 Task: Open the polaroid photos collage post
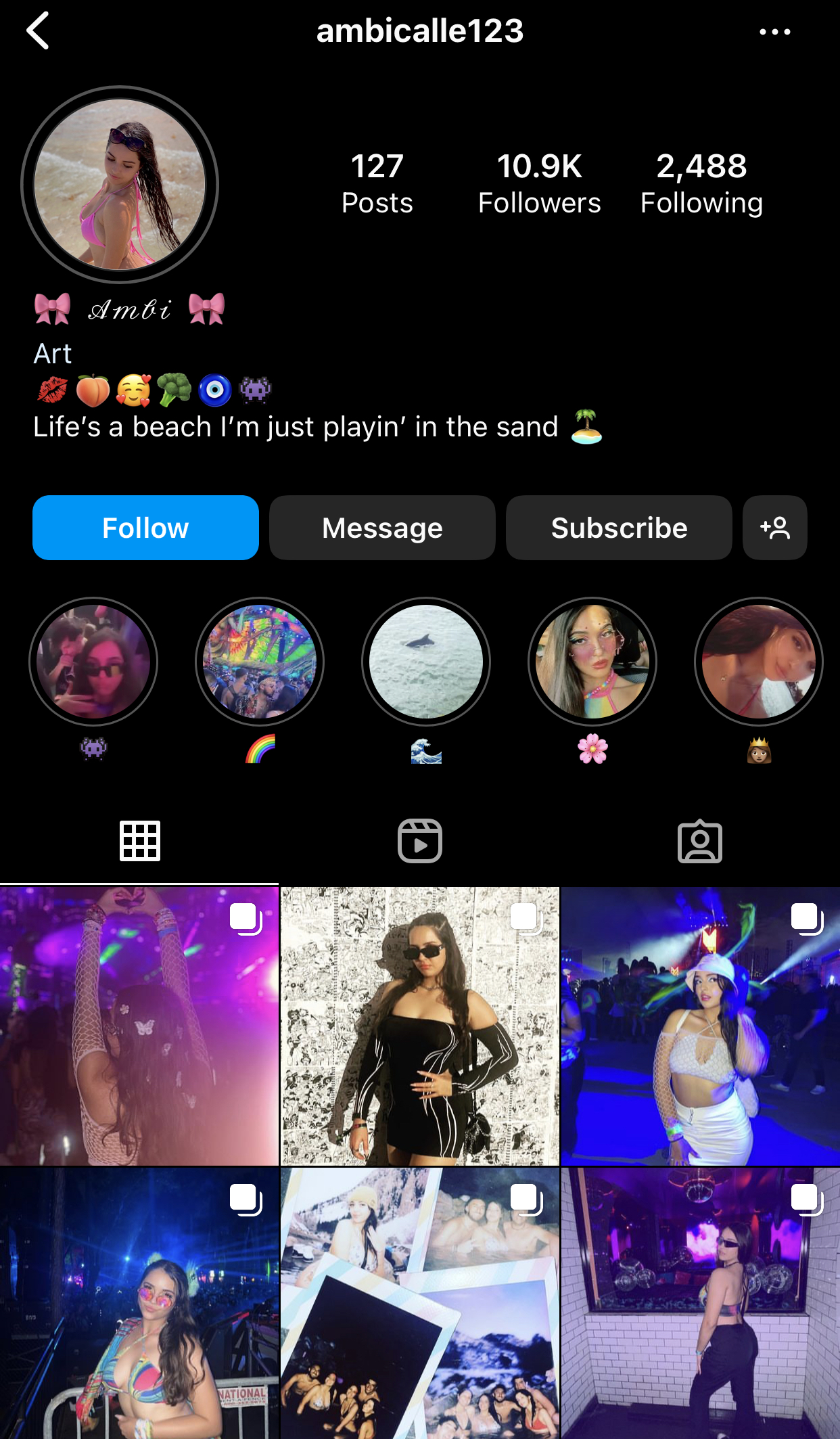click(x=420, y=1304)
